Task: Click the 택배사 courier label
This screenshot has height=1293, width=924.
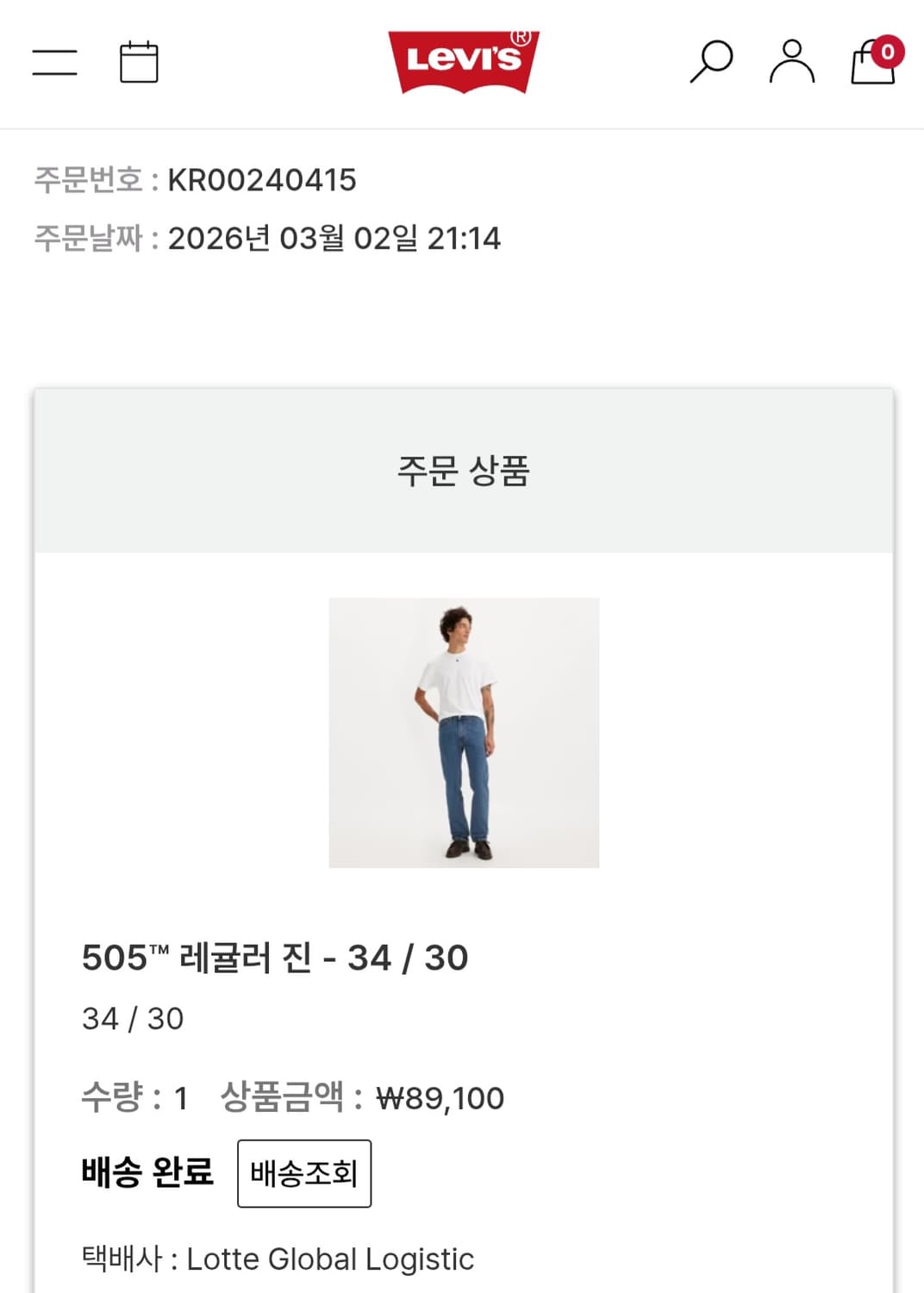Action: click(x=126, y=1259)
